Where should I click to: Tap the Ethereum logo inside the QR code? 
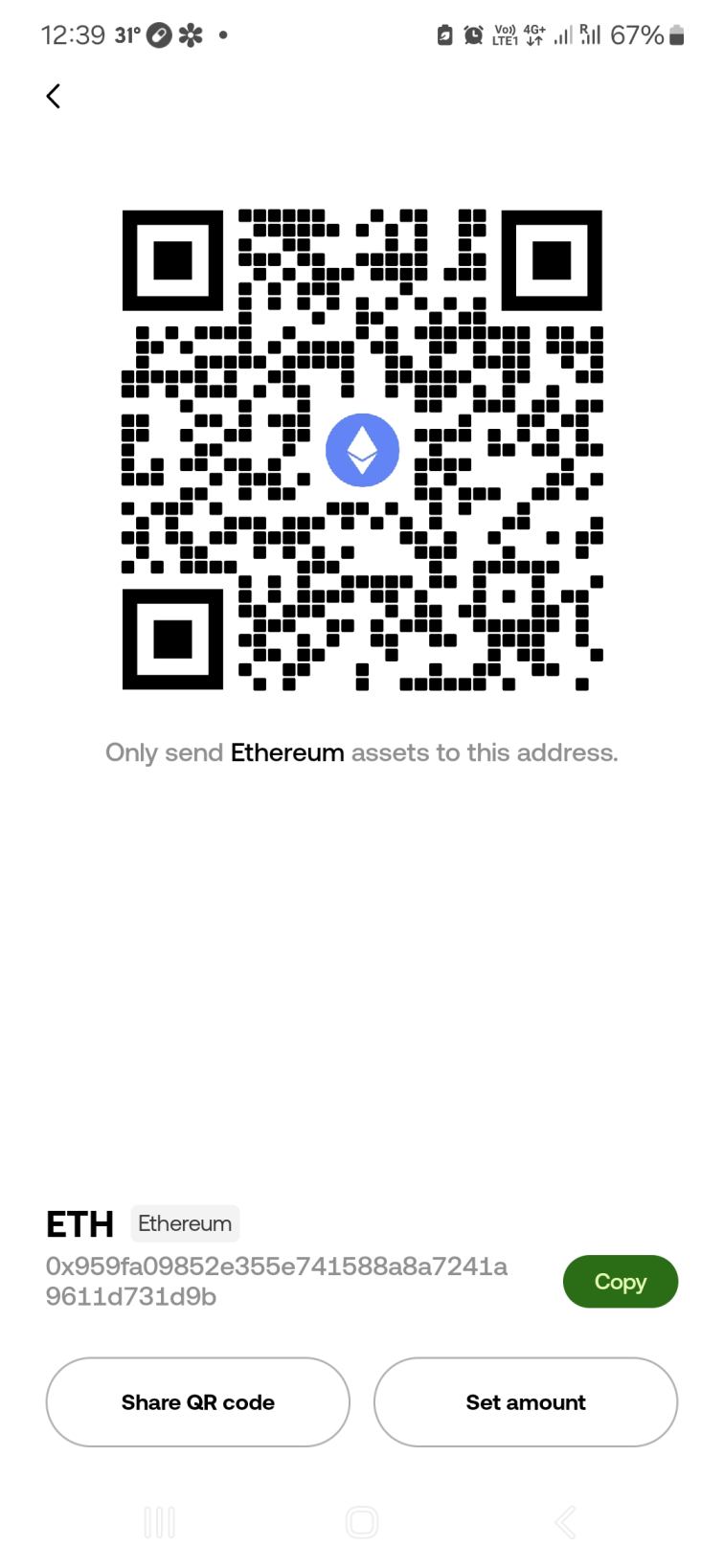point(362,450)
